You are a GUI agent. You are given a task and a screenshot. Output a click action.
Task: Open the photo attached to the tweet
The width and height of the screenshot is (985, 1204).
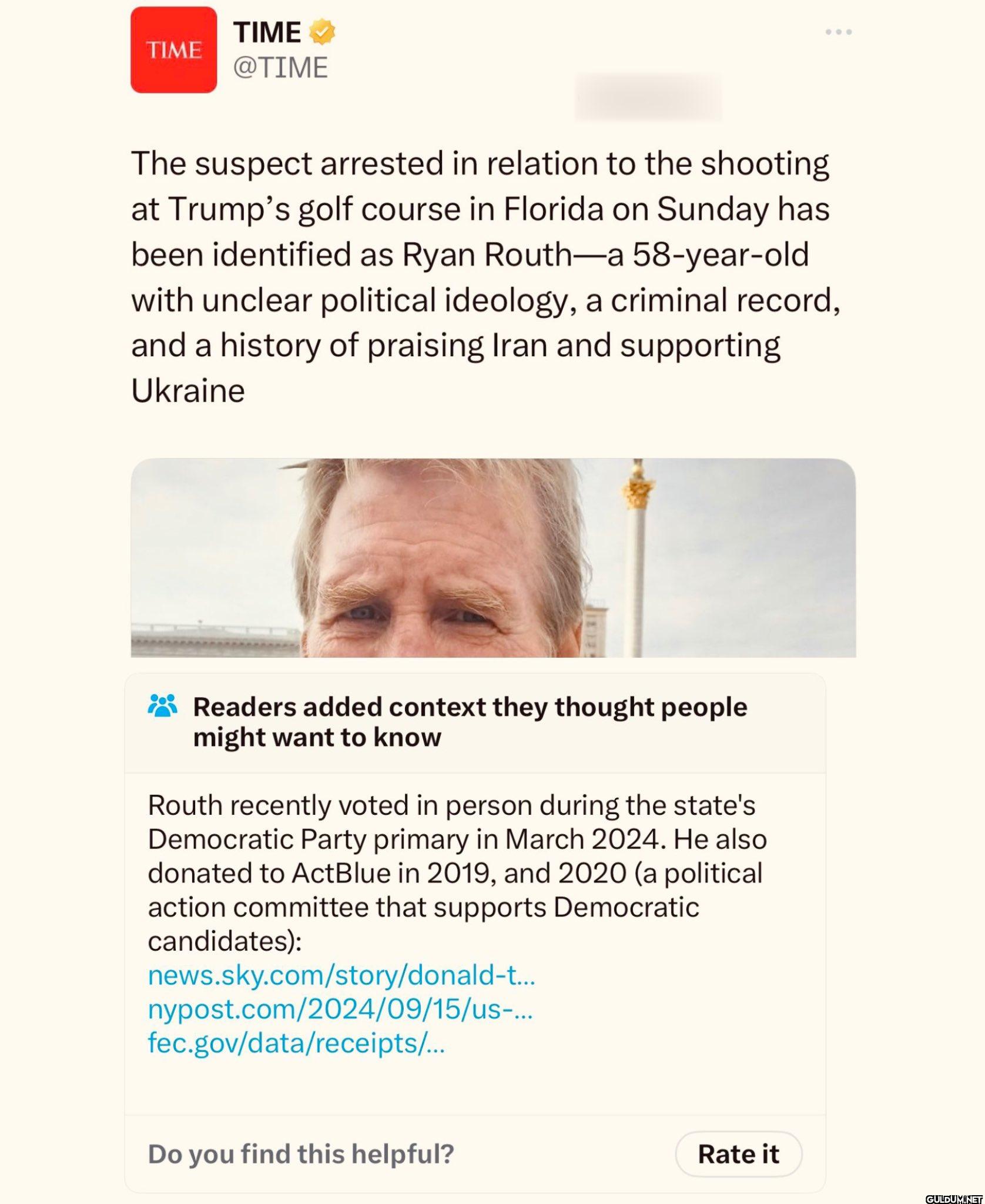(x=492, y=557)
